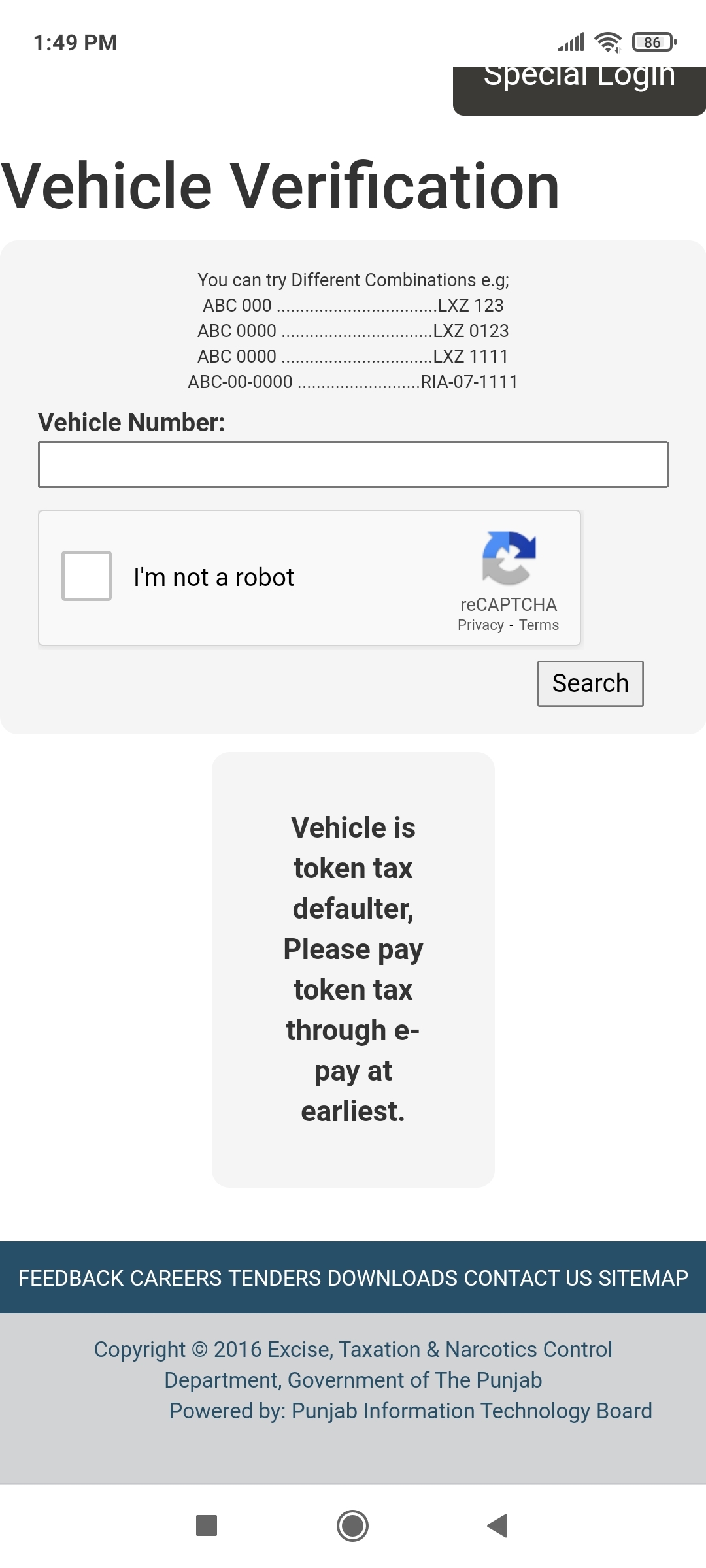706x1568 pixels.
Task: Focus the Vehicle Number field
Action: 353,465
